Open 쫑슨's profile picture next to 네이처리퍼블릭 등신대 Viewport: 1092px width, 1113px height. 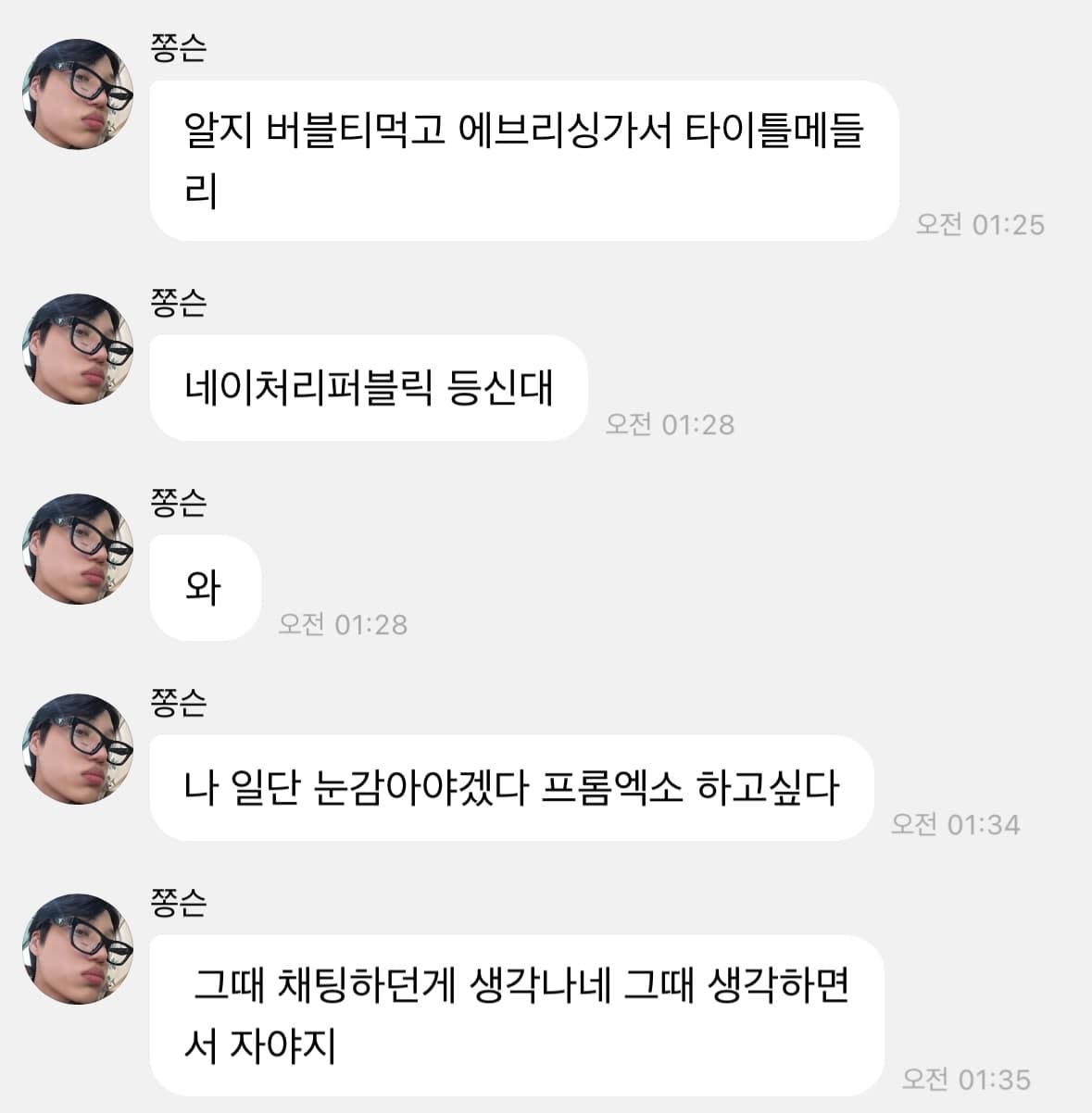[x=78, y=349]
